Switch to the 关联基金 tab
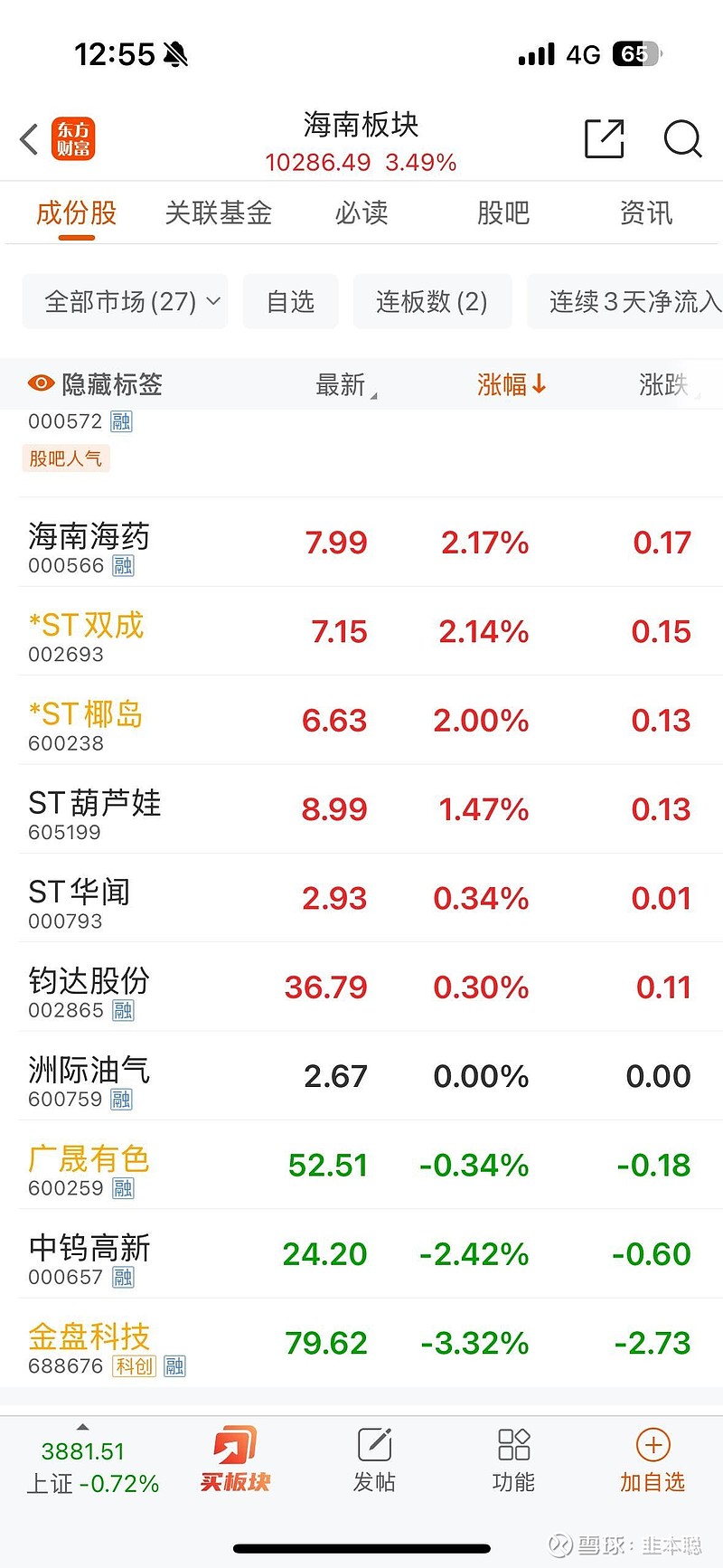This screenshot has height=1568, width=723. point(219,213)
